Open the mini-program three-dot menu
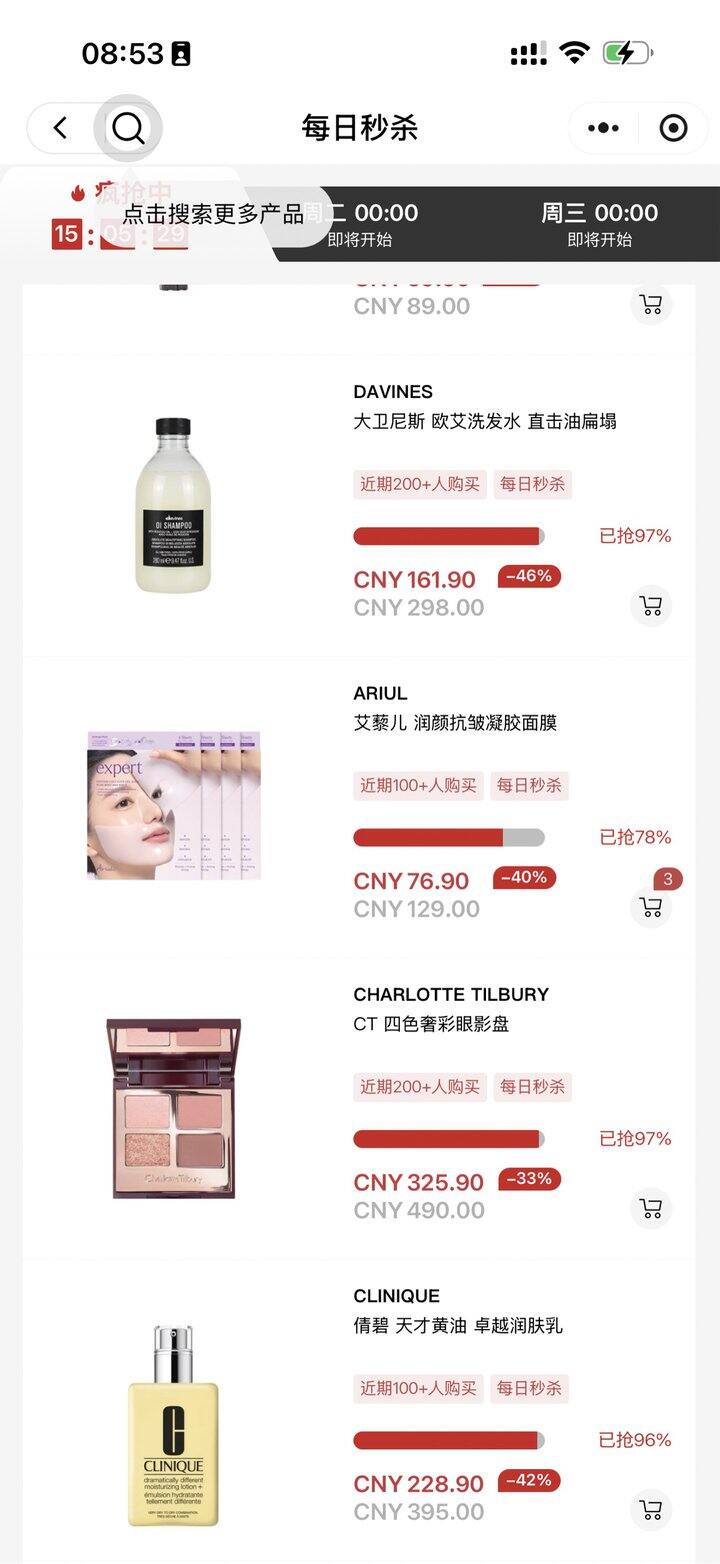 click(603, 128)
